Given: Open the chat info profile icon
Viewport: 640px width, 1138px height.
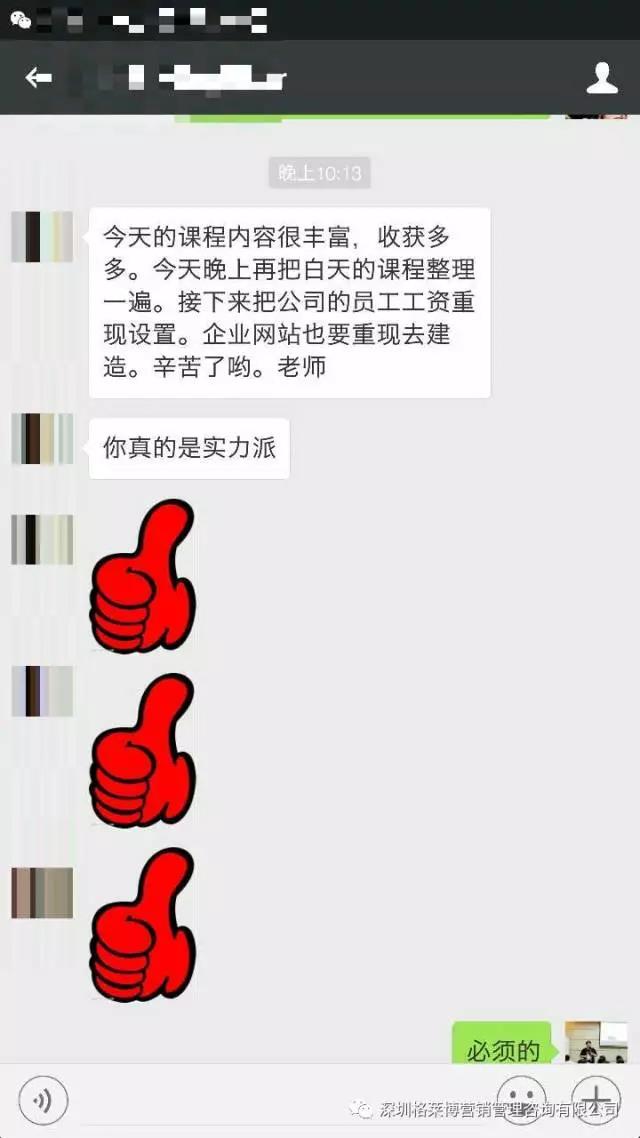Looking at the screenshot, I should tap(602, 78).
